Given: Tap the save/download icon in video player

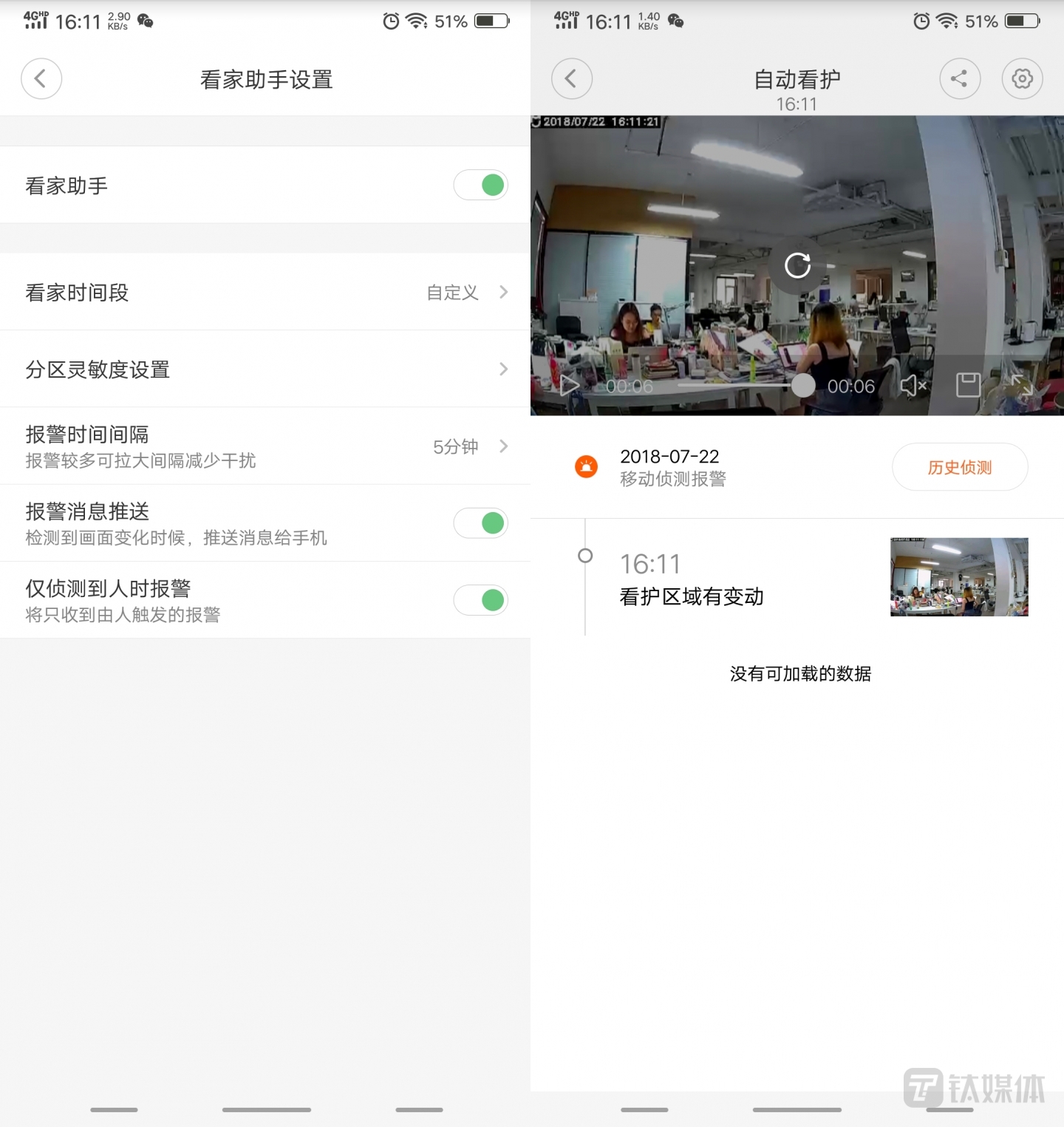Looking at the screenshot, I should (x=968, y=385).
